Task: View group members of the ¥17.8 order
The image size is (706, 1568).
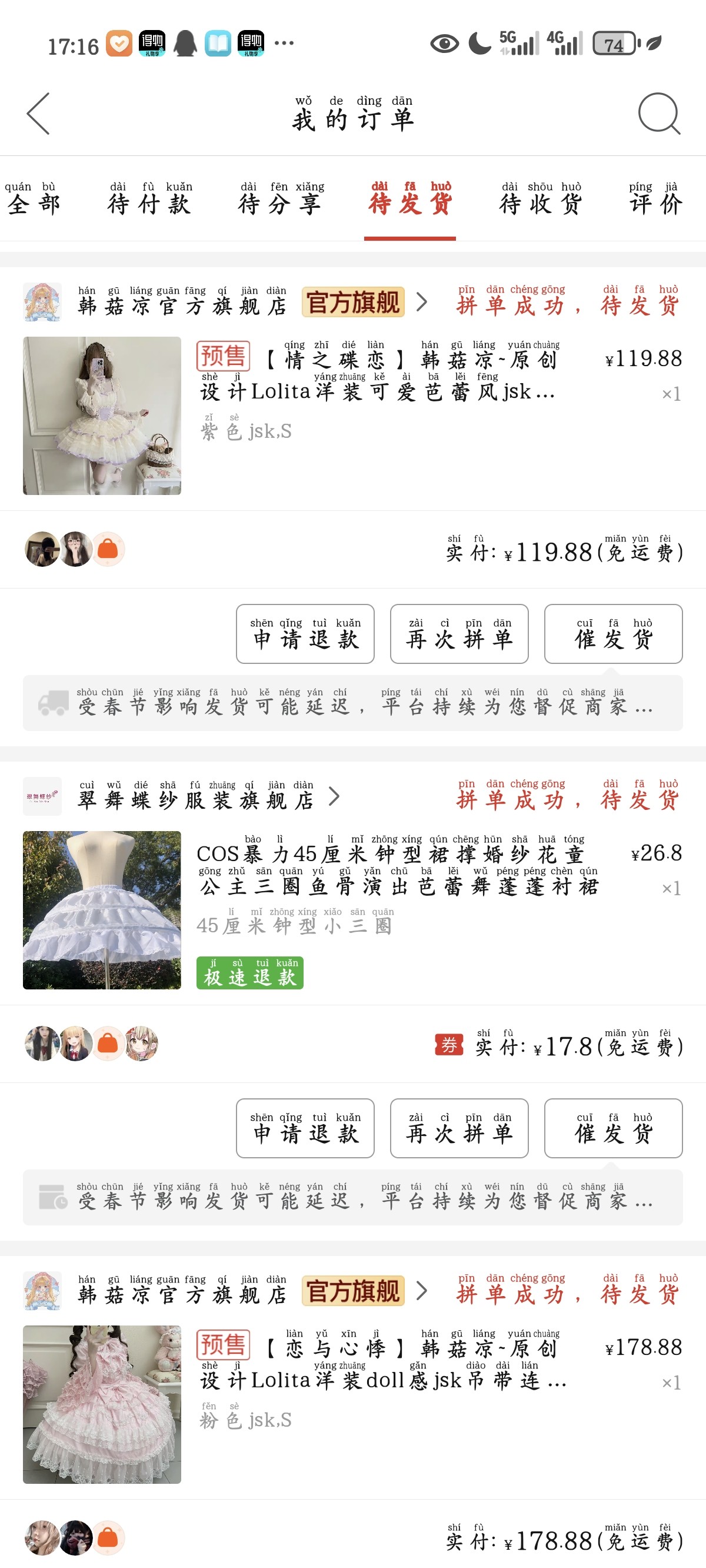Action: [x=91, y=1044]
